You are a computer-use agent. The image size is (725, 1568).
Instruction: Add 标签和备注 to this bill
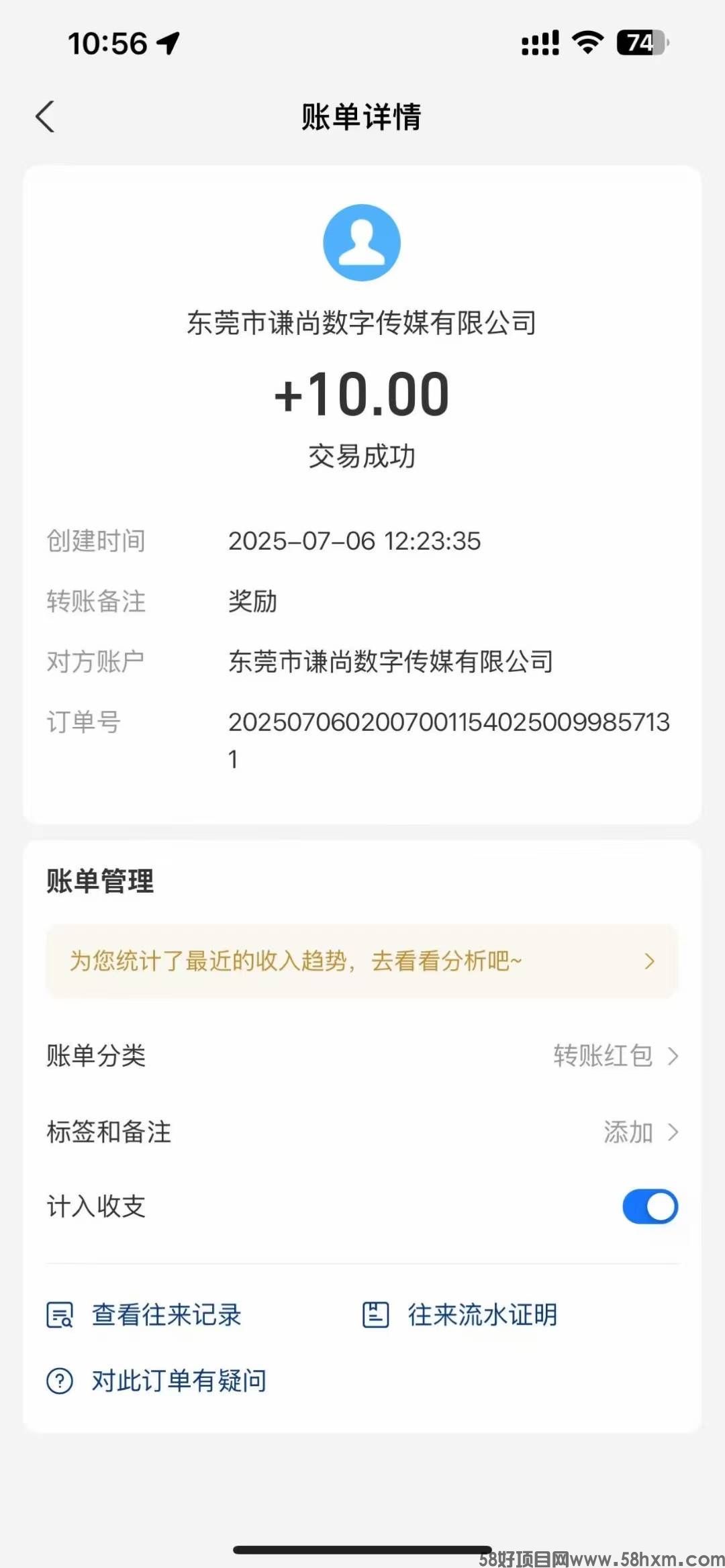pyautogui.click(x=639, y=1132)
